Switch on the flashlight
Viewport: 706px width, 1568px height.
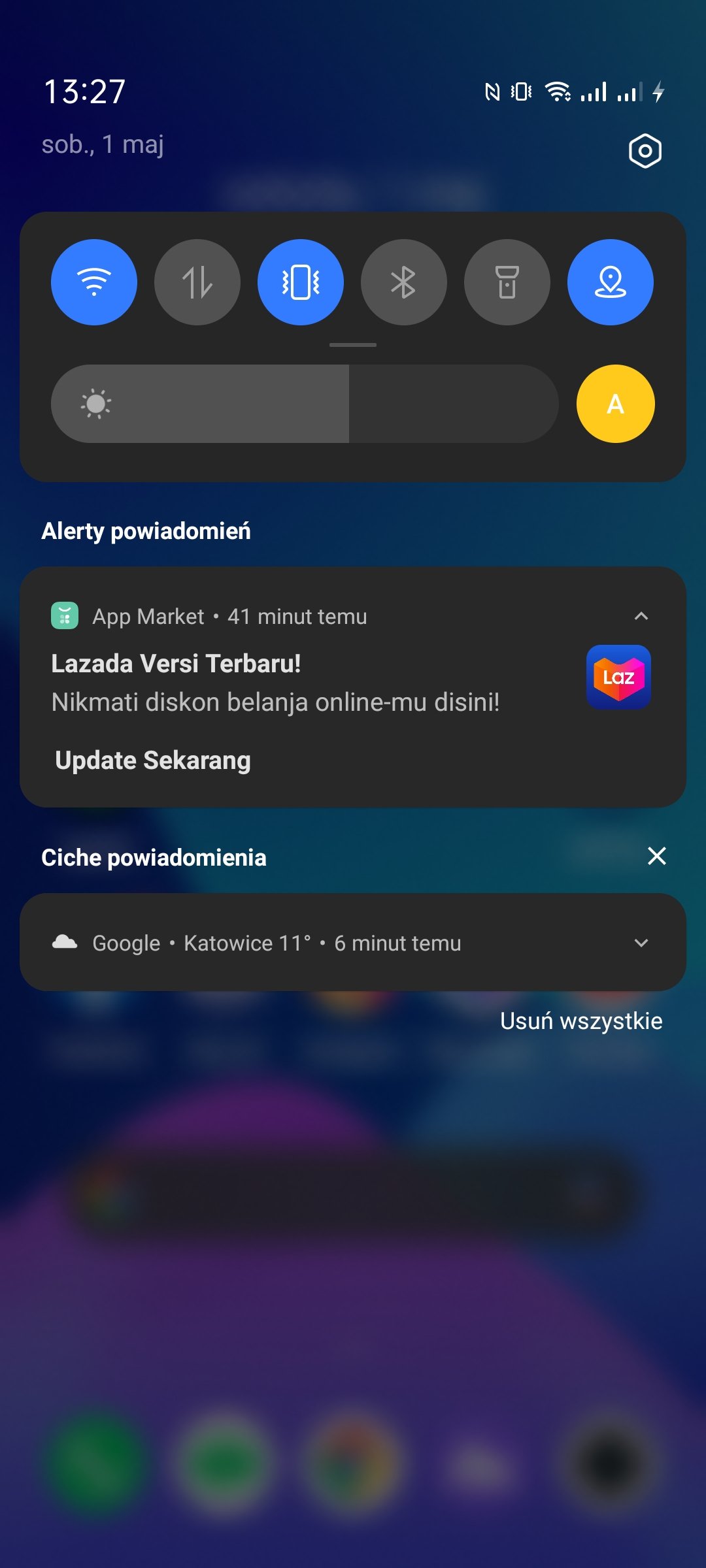(507, 282)
